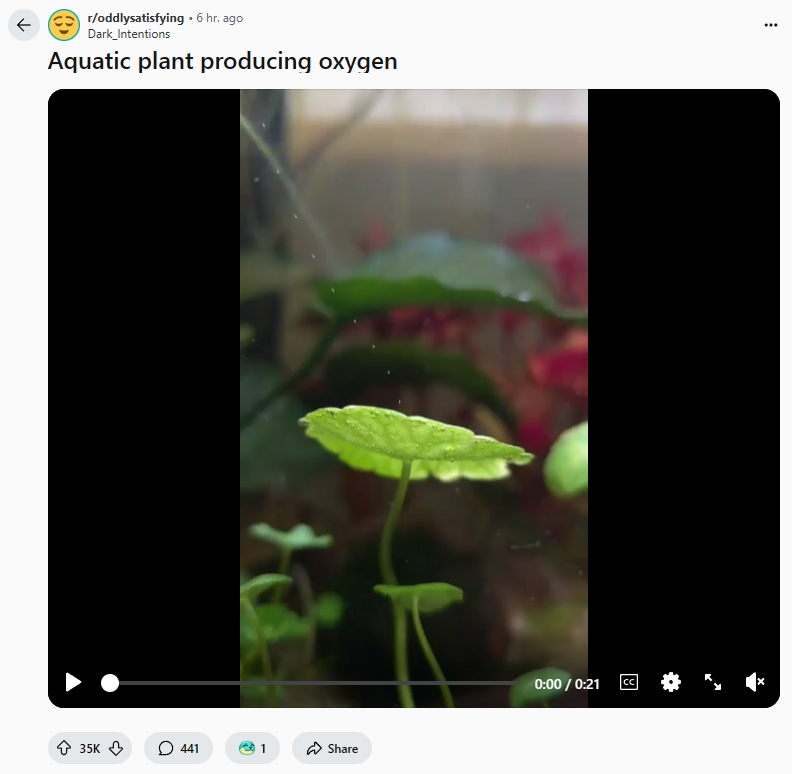
Task: Open the r/oddlysatisfying community link
Action: 135,18
